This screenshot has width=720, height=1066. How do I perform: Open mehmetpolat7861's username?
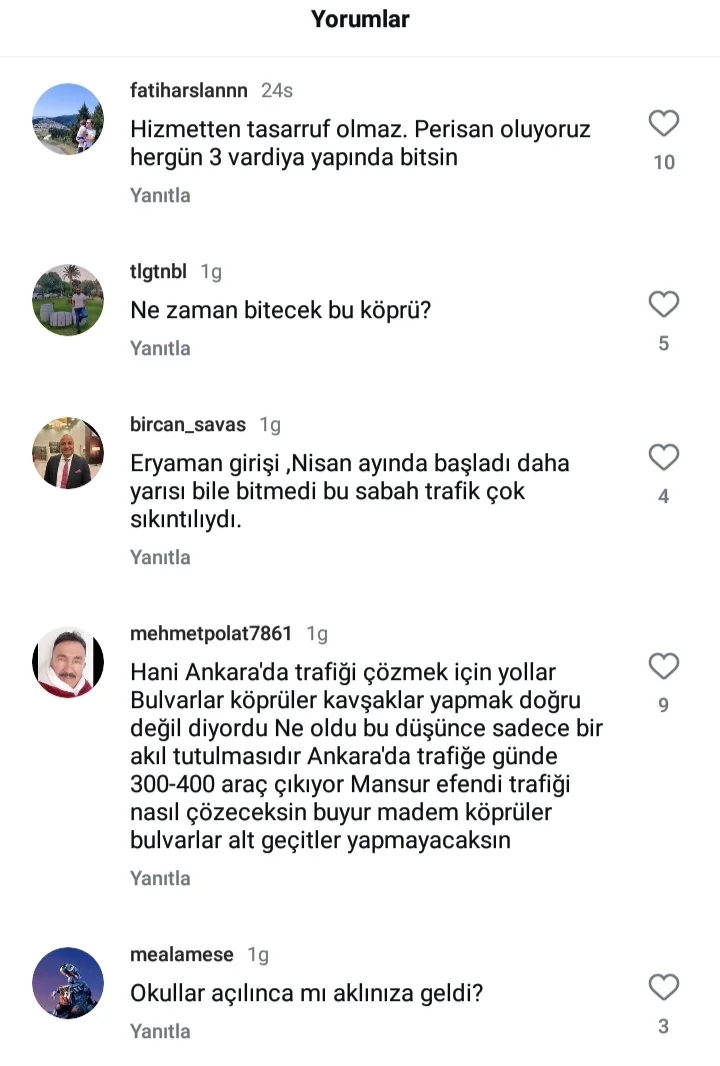pos(210,633)
